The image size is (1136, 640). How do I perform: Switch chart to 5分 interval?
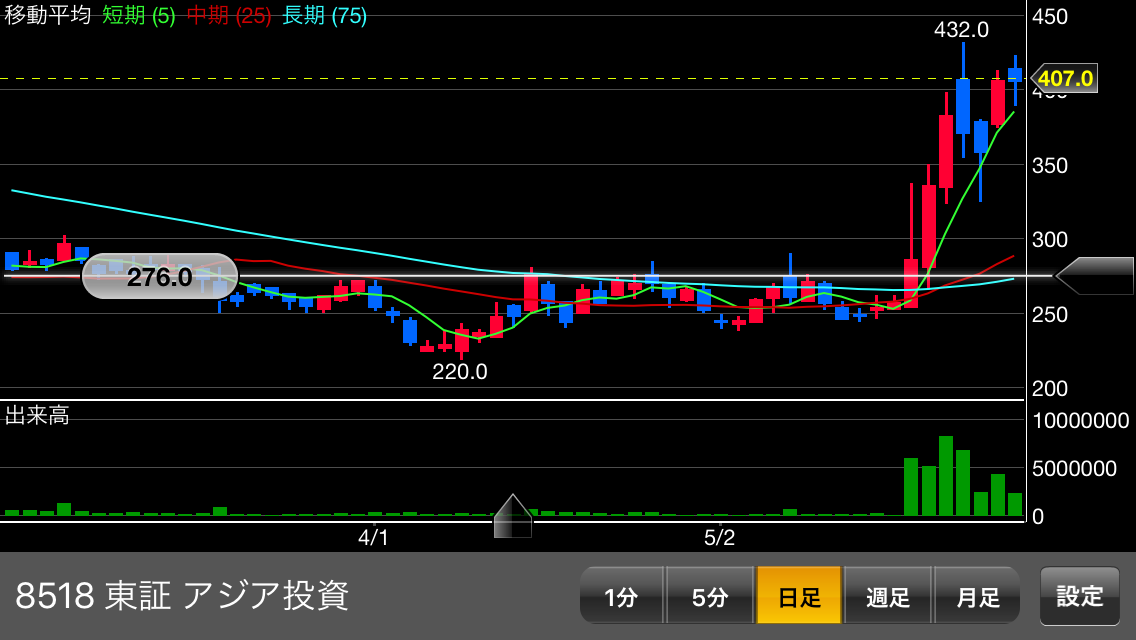[709, 596]
